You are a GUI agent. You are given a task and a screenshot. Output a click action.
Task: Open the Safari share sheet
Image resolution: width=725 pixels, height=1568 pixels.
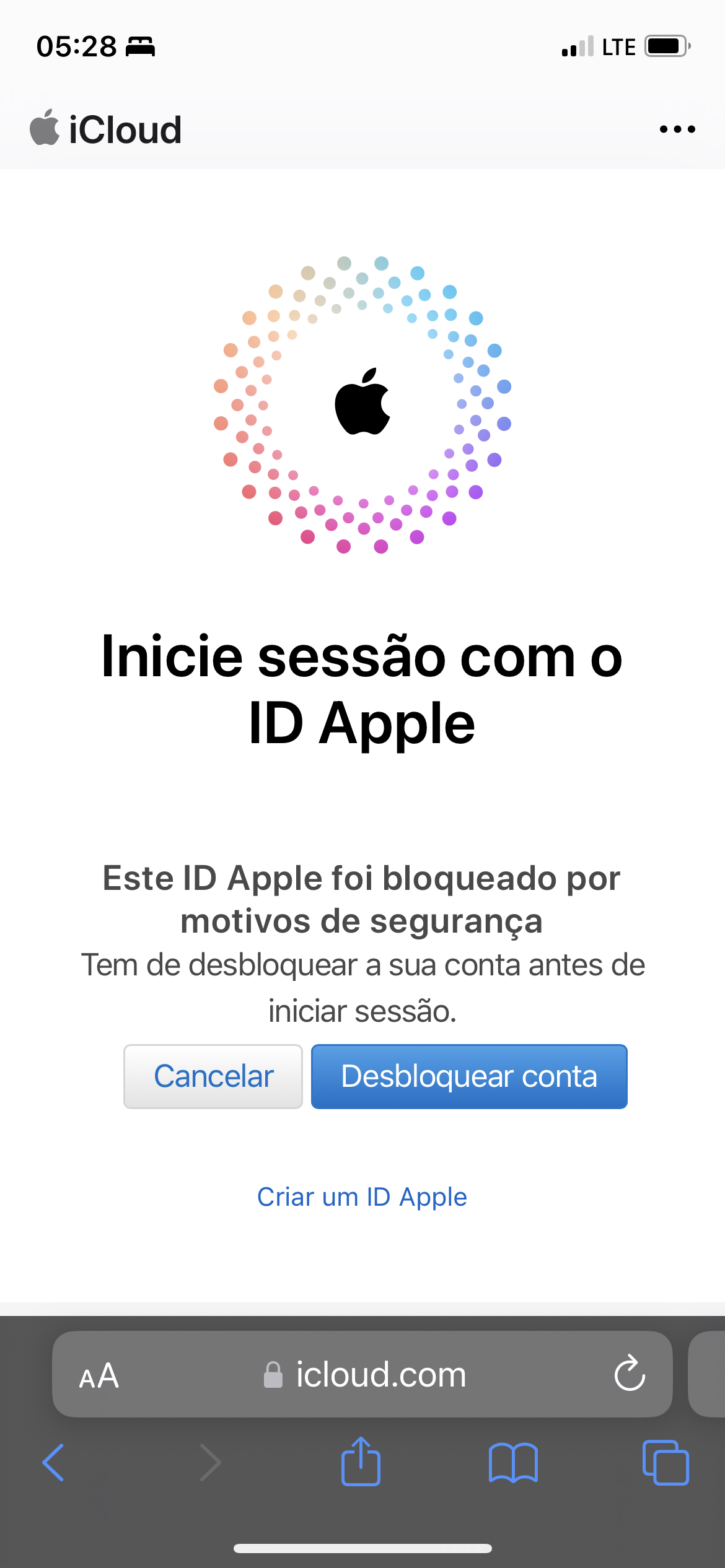tap(361, 1461)
